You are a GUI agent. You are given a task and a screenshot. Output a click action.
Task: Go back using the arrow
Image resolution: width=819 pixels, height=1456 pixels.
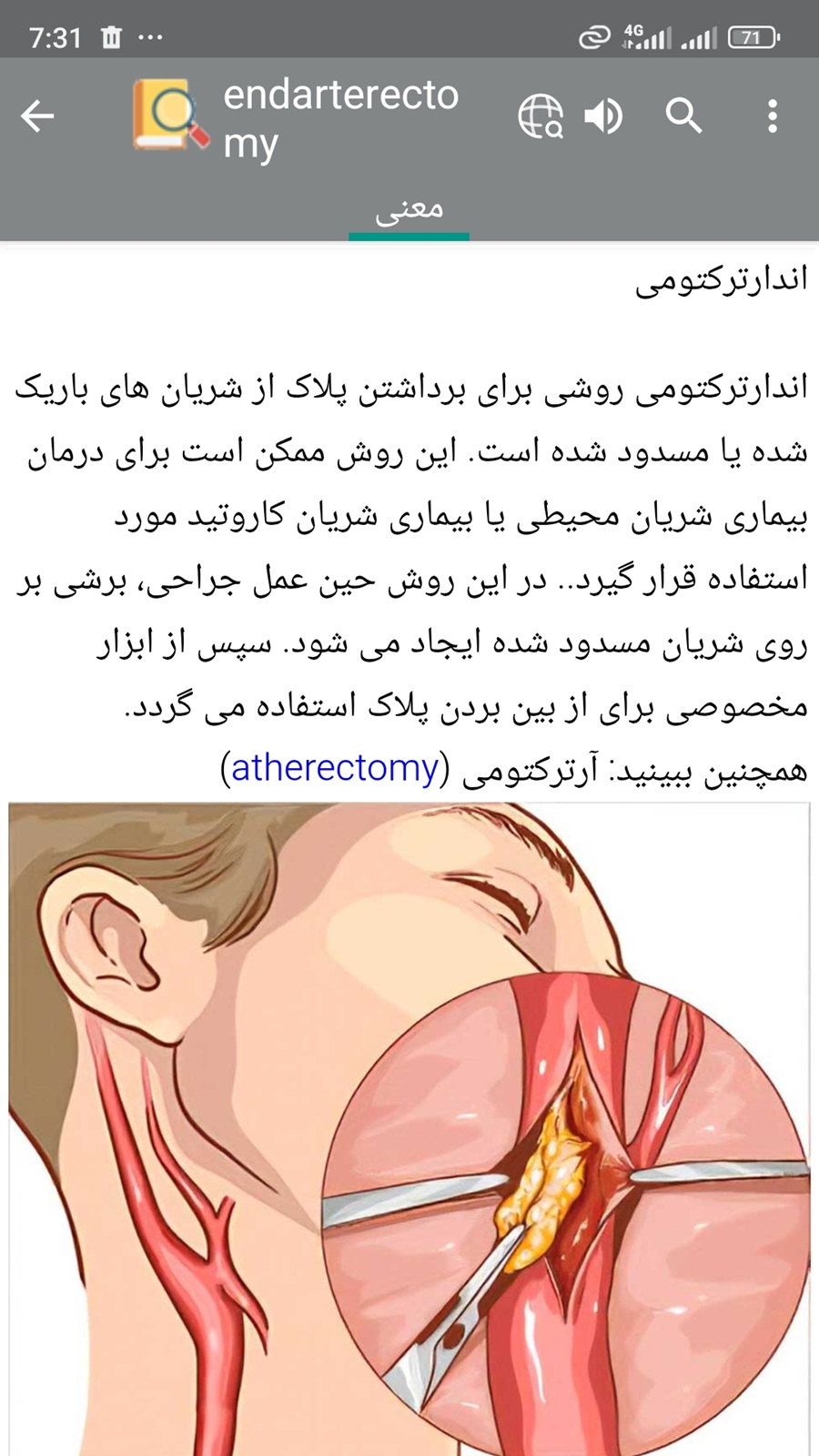[x=37, y=116]
